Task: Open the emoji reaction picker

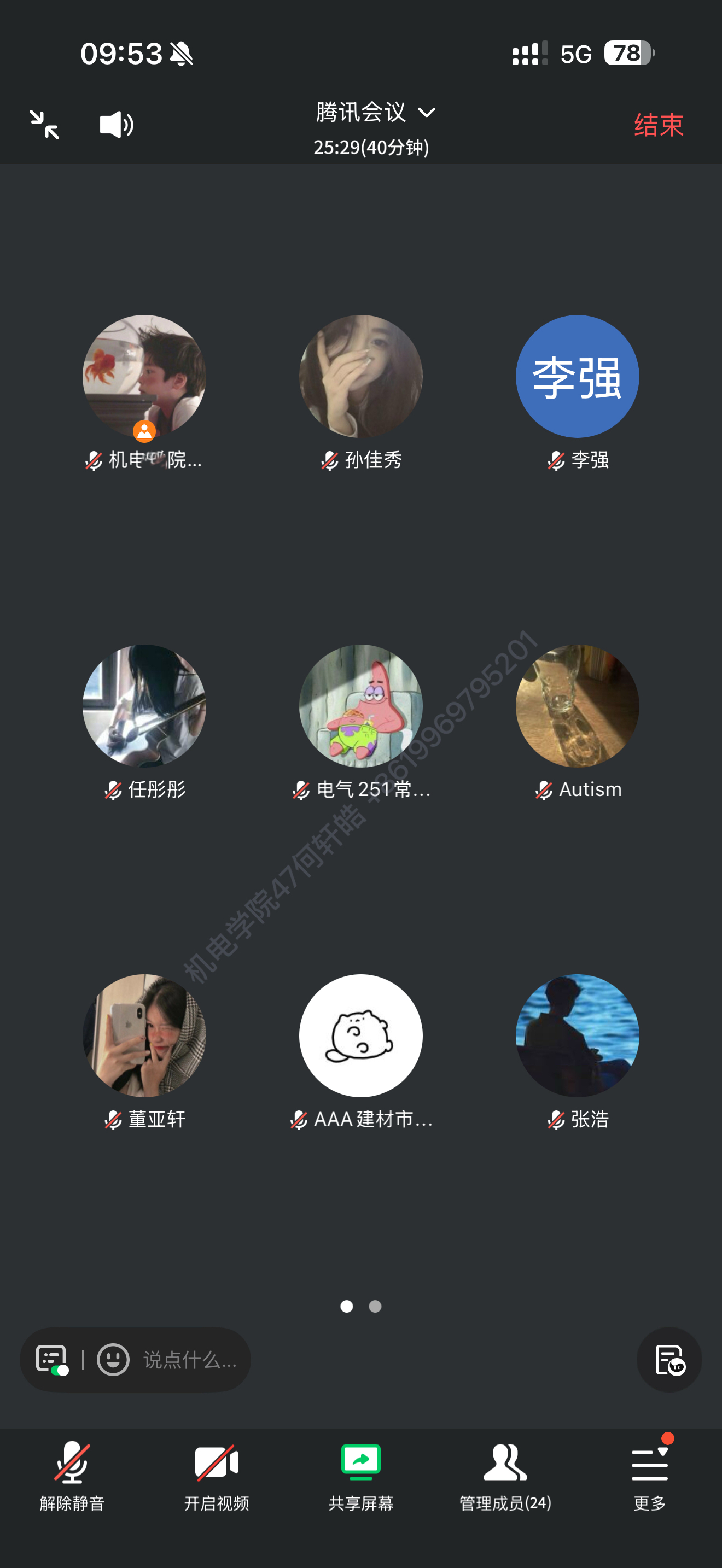Action: pos(113,1360)
